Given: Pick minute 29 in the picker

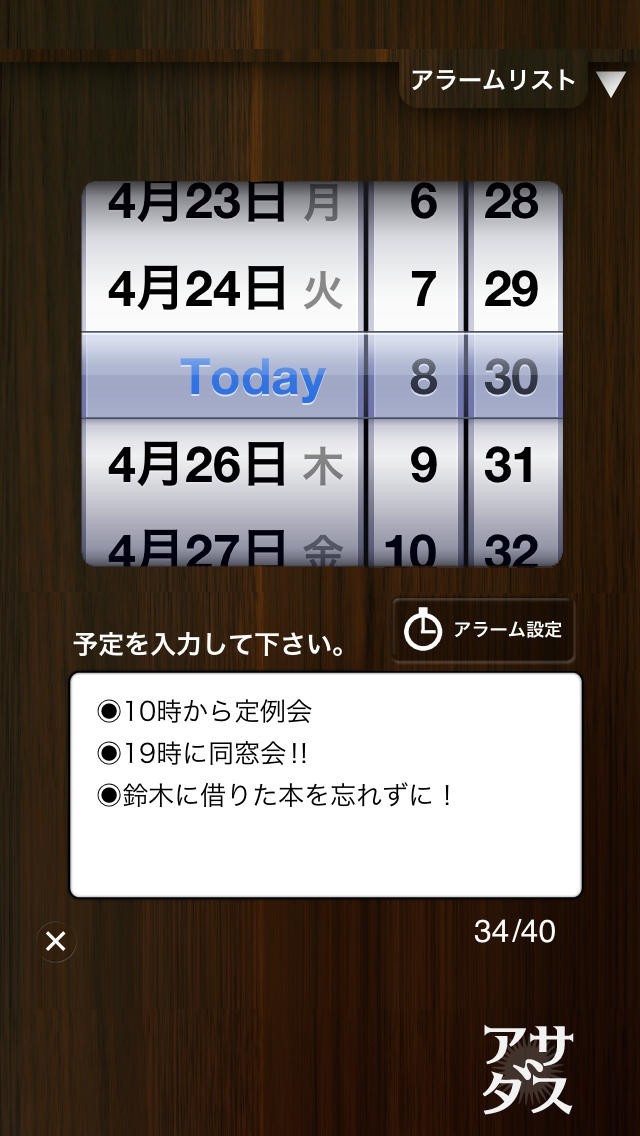Looking at the screenshot, I should tap(511, 290).
